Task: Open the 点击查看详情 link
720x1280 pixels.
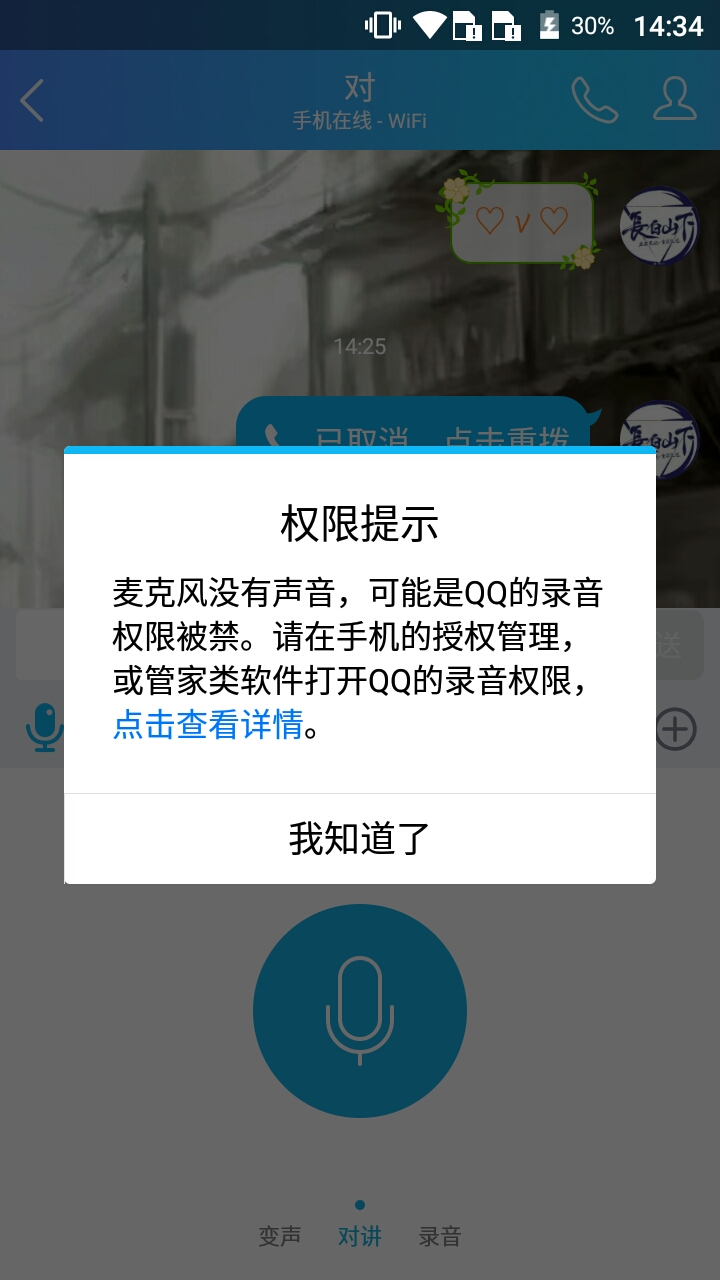Action: [207, 725]
